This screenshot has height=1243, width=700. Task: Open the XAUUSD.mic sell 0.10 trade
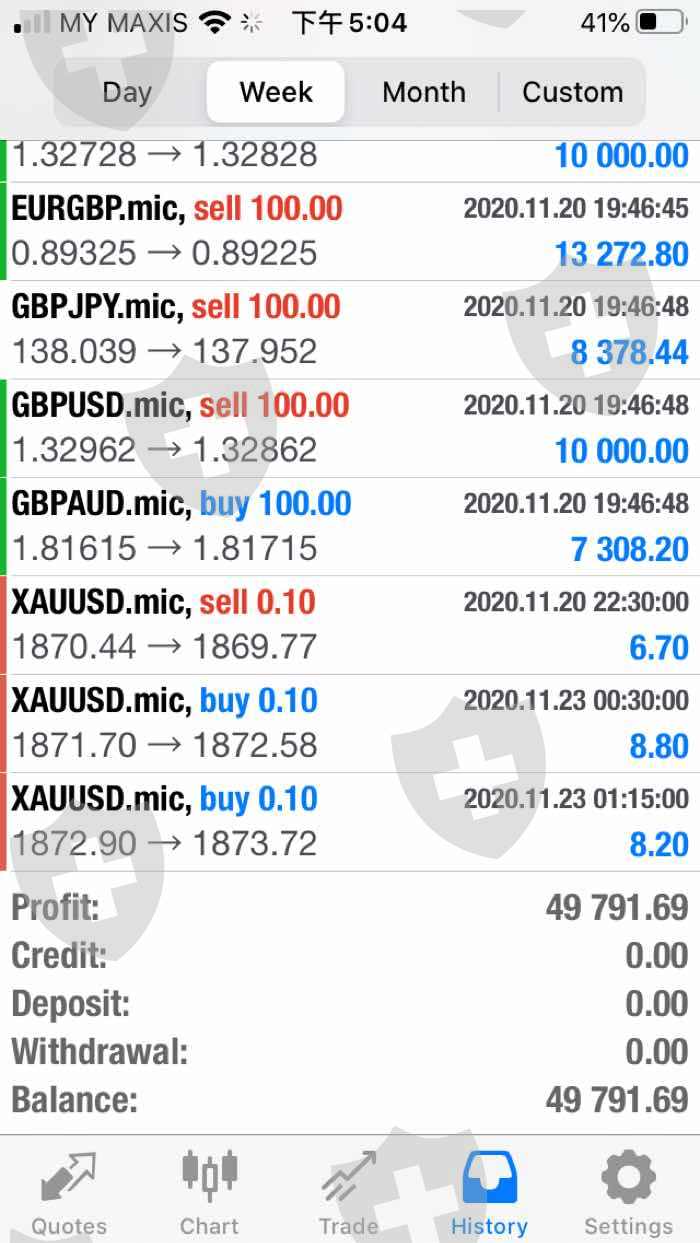point(350,624)
